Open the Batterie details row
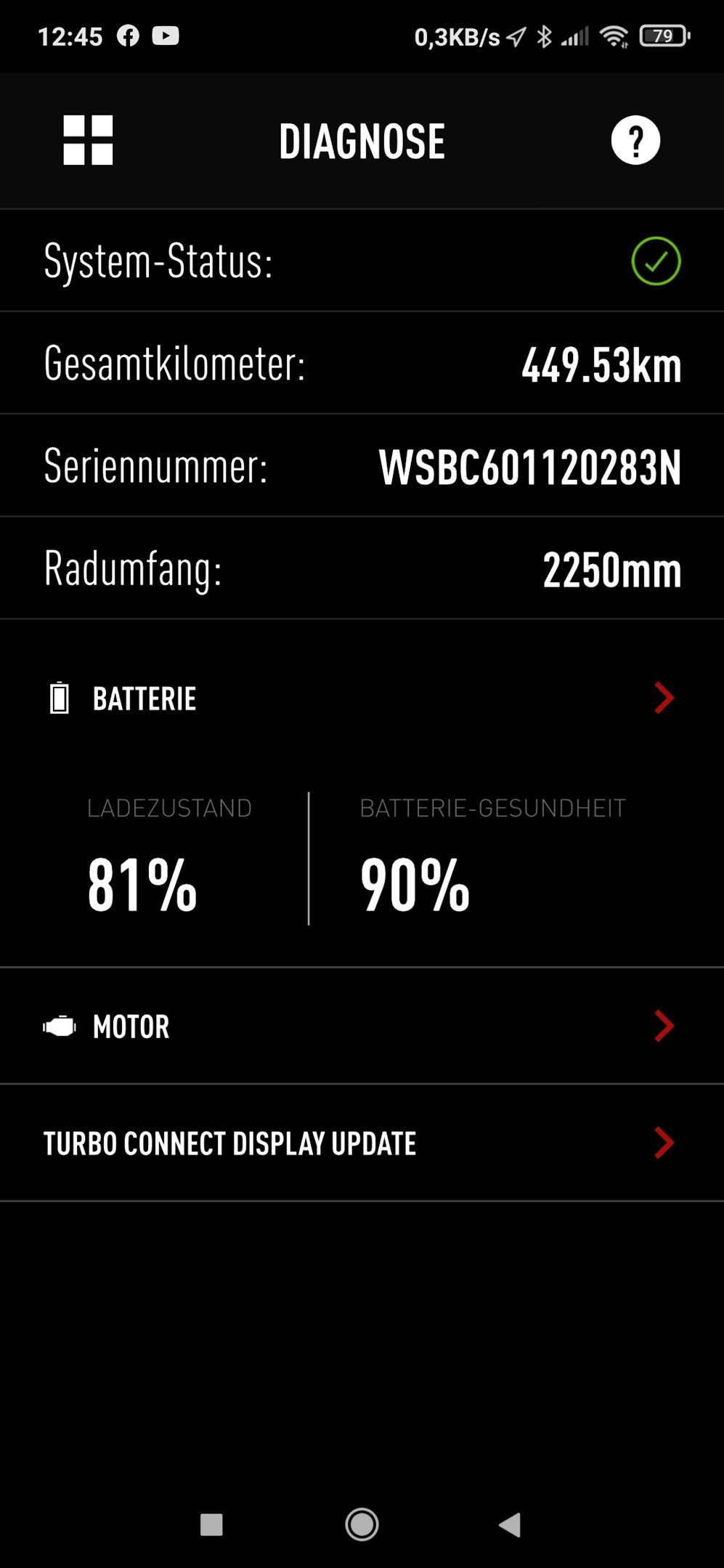 [362, 698]
